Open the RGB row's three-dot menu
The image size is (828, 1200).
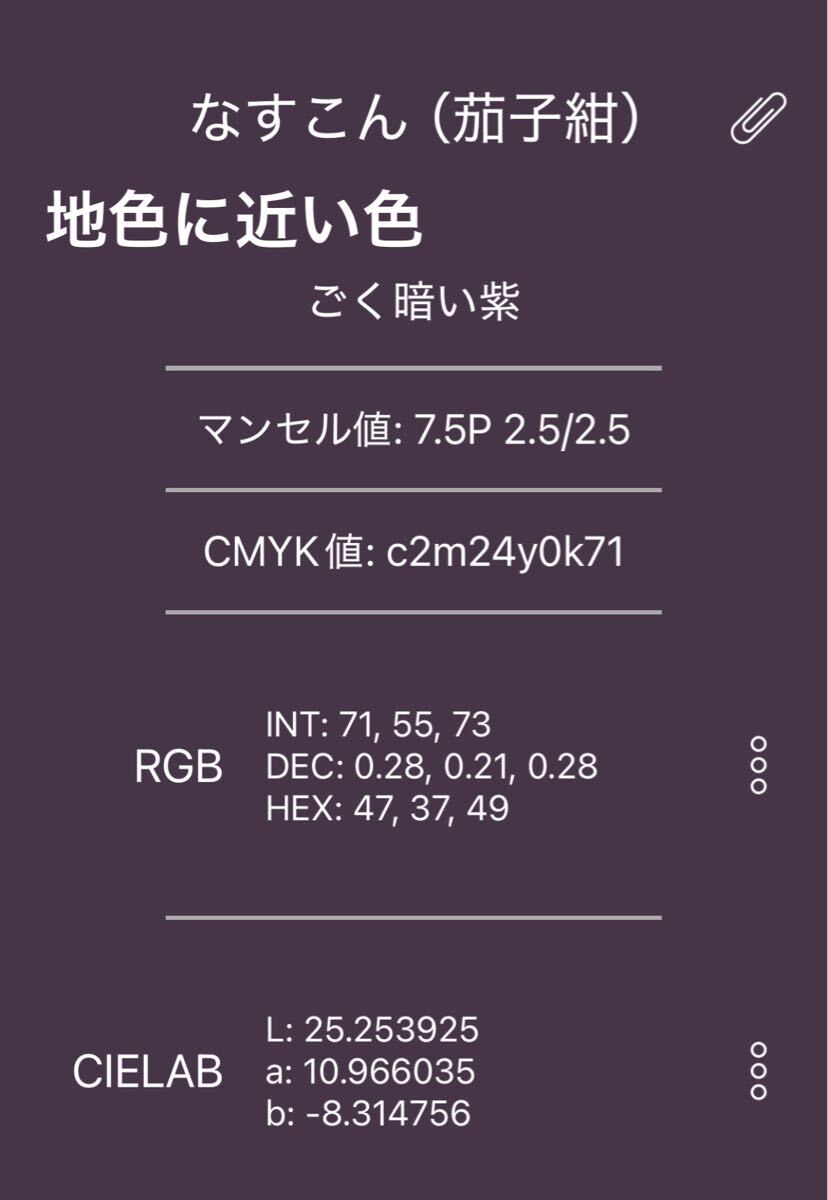pyautogui.click(x=758, y=765)
